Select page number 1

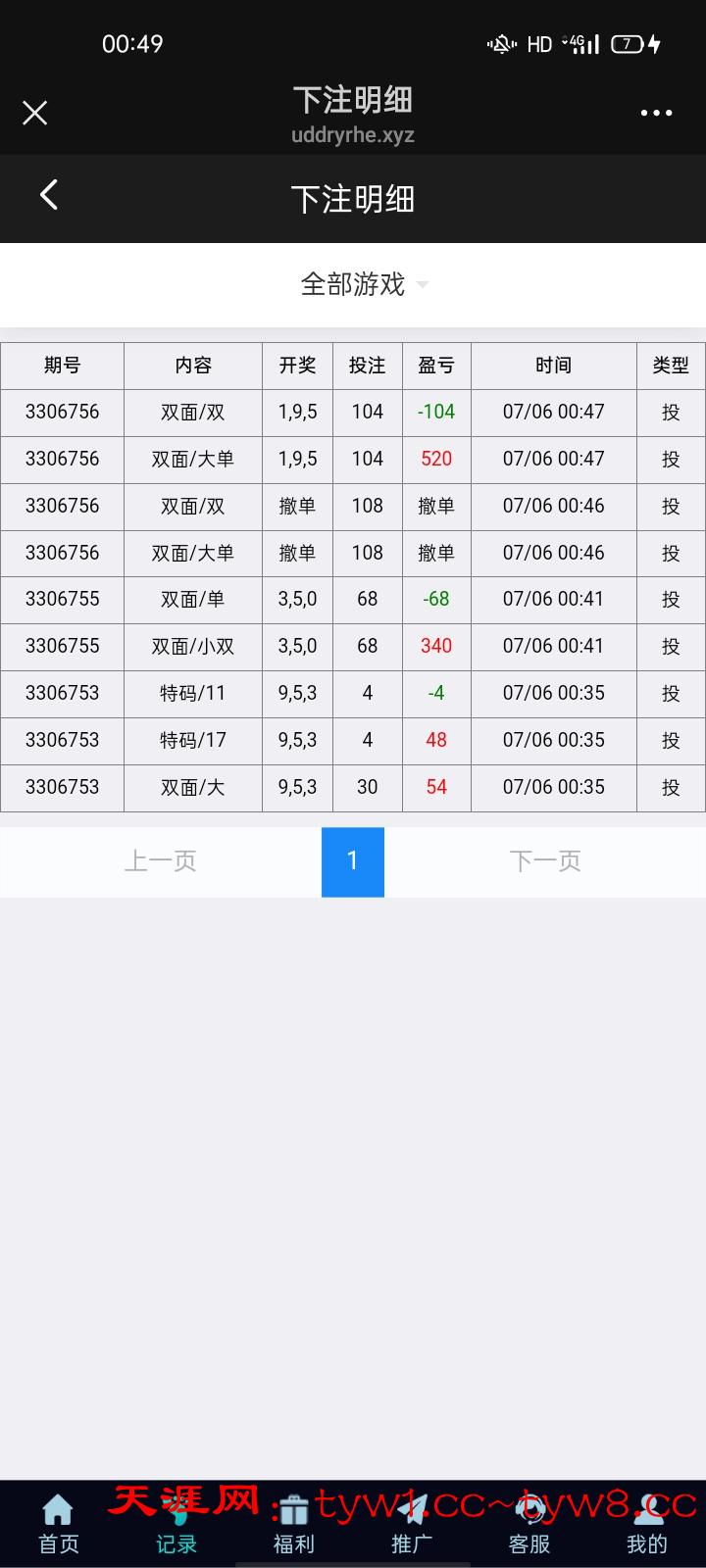[353, 861]
